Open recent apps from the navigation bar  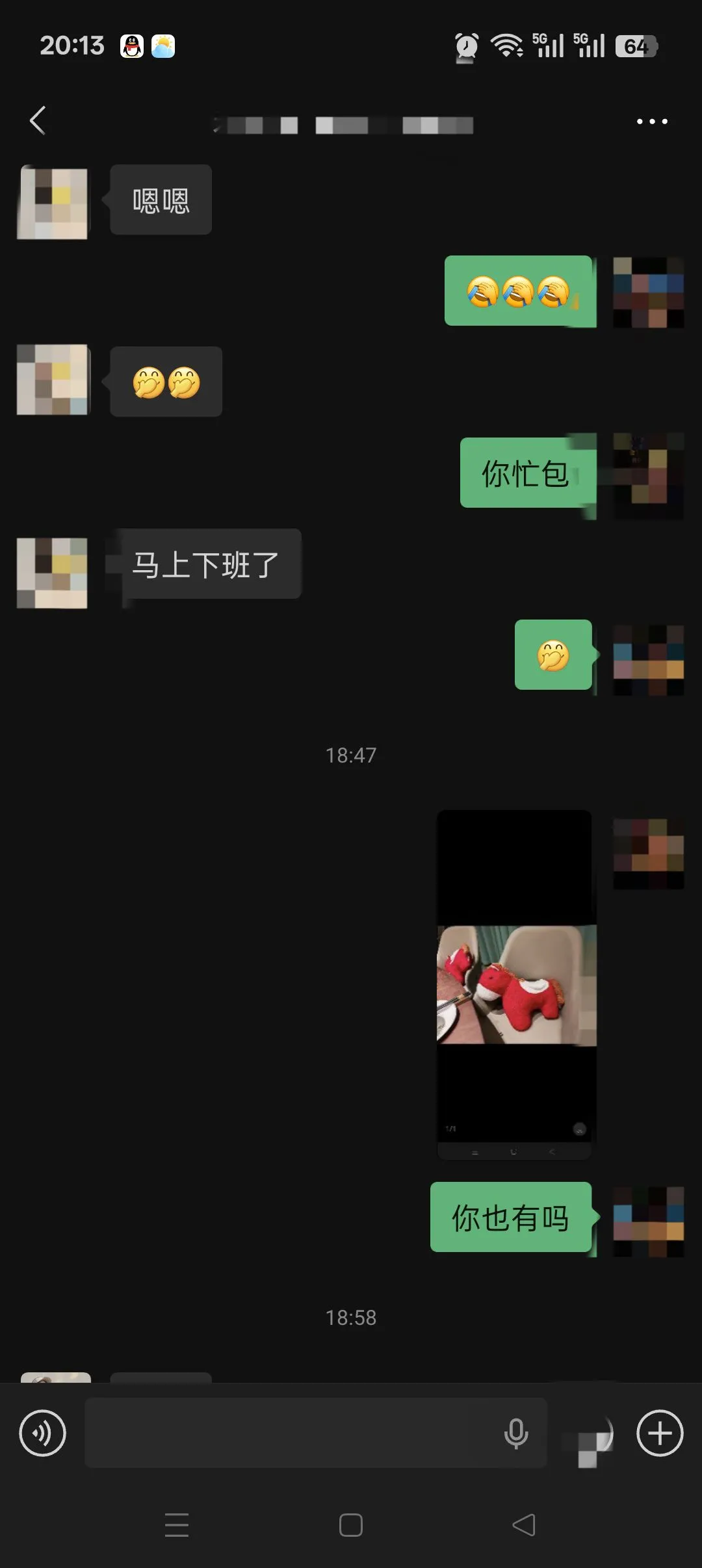click(x=177, y=1525)
